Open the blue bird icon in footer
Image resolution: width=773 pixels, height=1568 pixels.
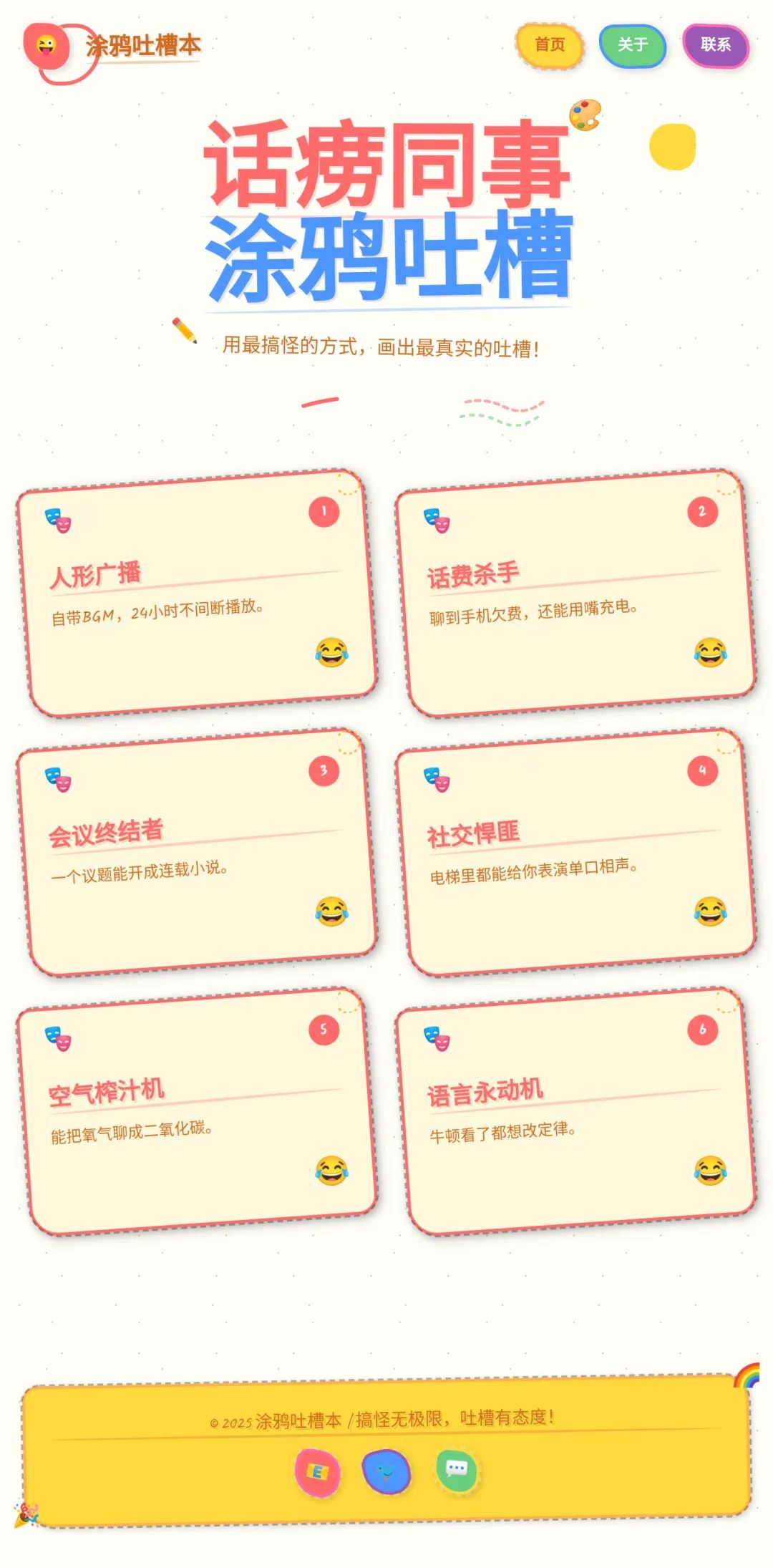pos(386,1472)
